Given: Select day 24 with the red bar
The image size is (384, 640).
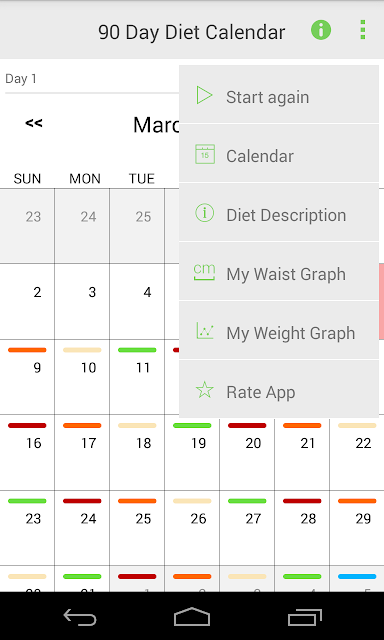Looking at the screenshot, I should [82, 528].
